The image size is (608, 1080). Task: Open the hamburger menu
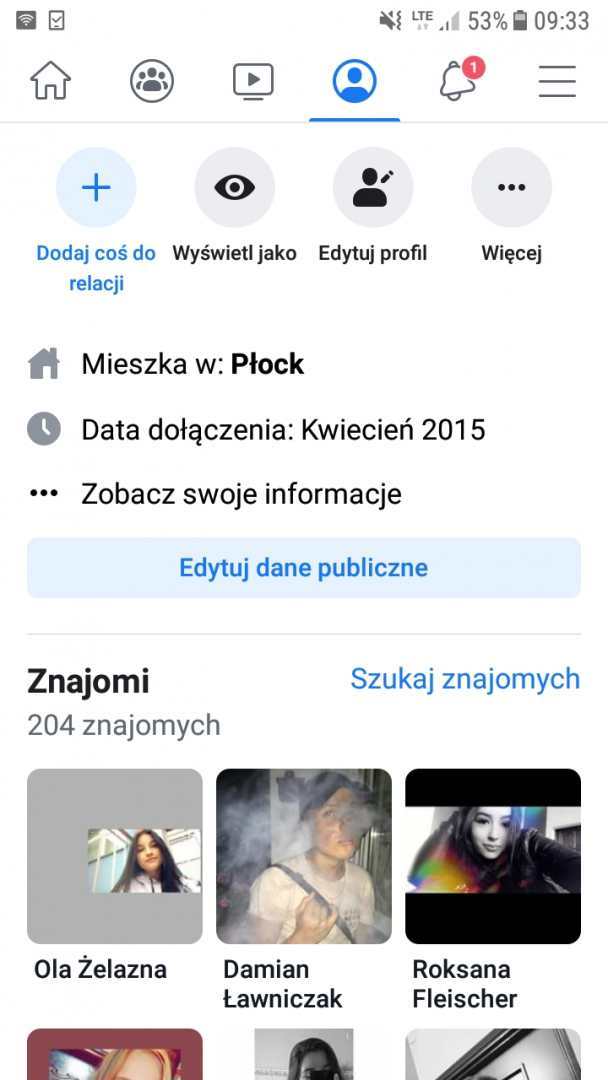pos(557,81)
